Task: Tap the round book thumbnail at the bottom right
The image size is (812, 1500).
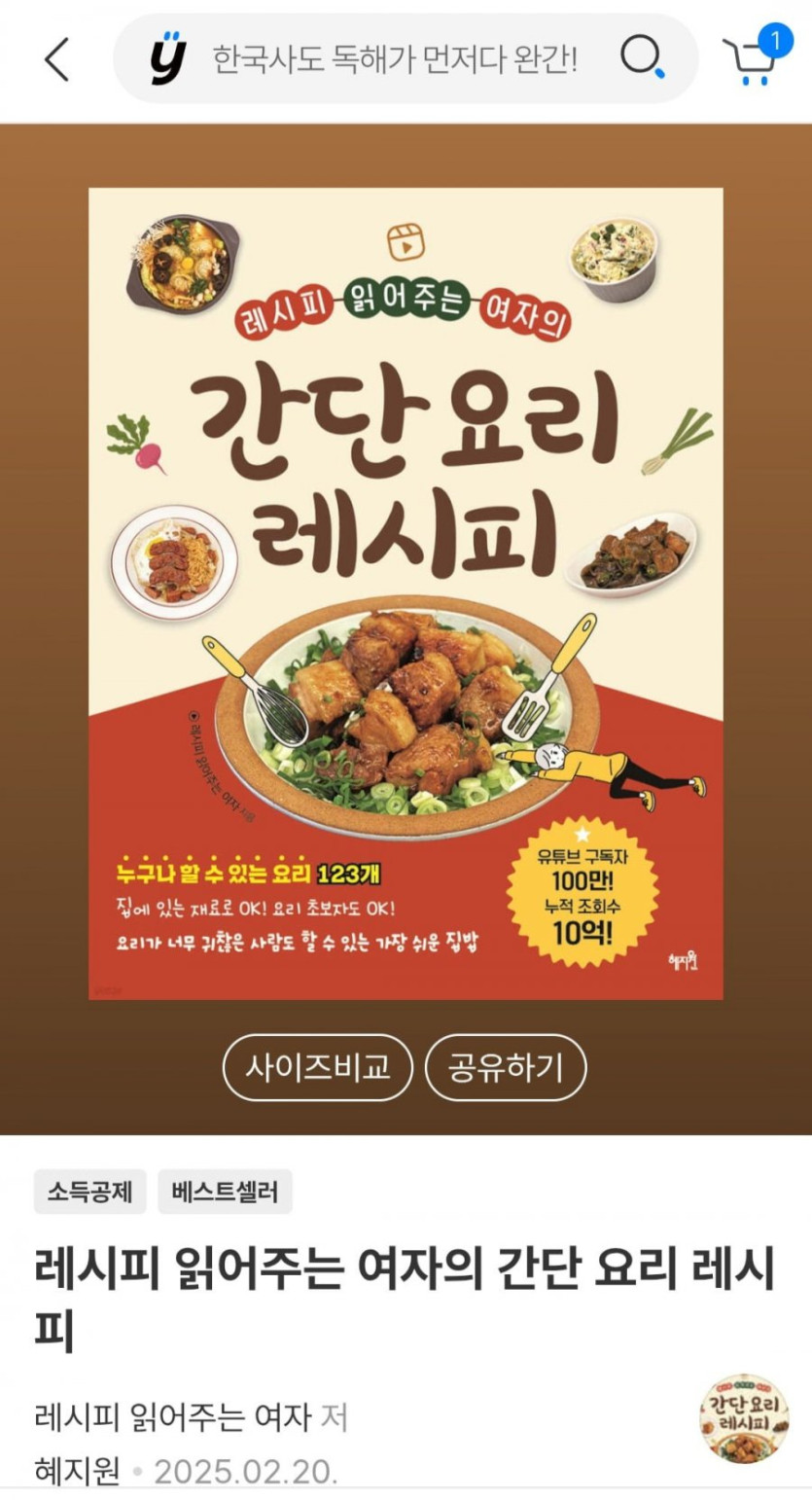Action: [x=744, y=1418]
